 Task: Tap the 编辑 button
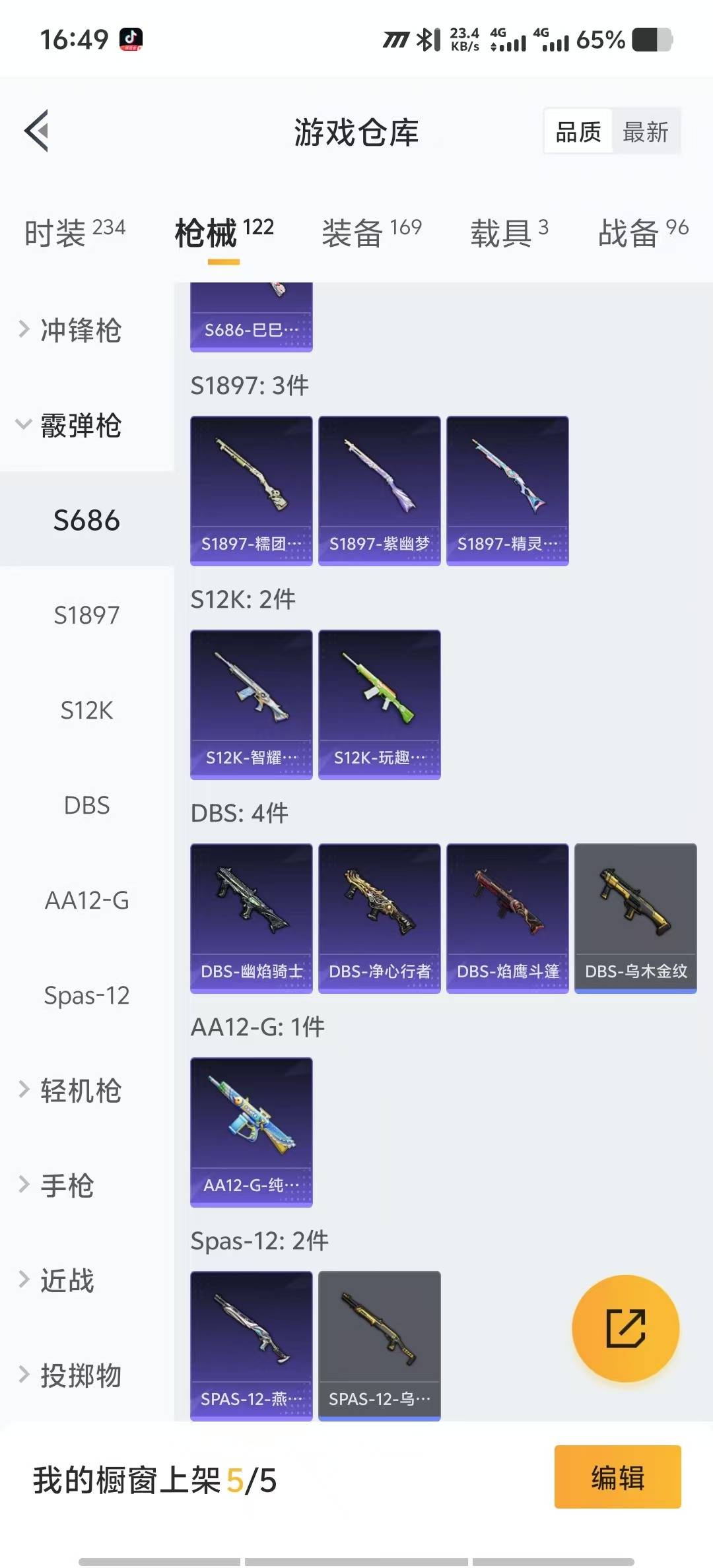coord(617,1477)
